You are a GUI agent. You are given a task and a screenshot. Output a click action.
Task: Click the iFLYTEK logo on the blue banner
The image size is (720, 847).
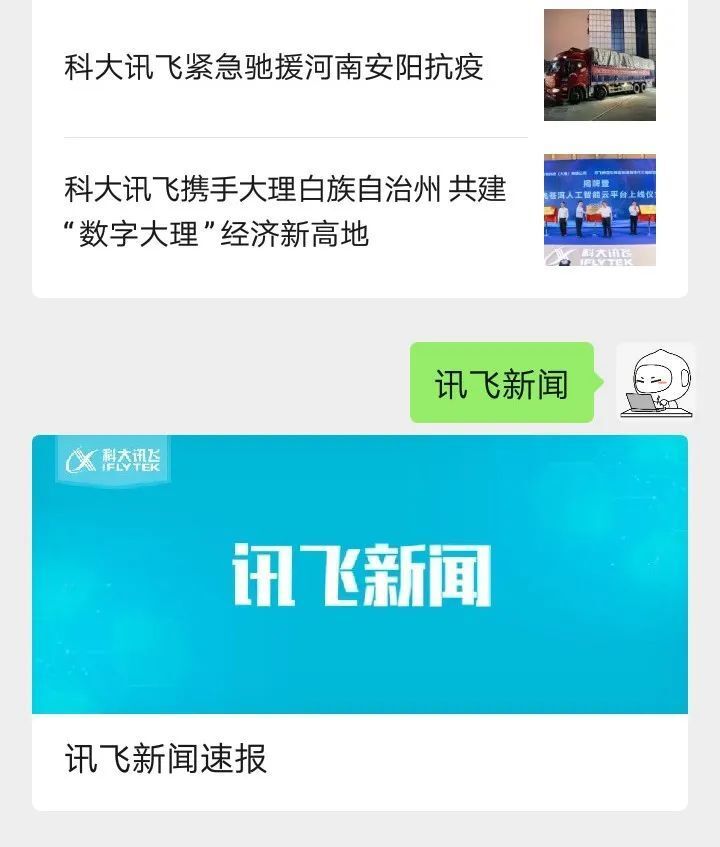point(113,460)
